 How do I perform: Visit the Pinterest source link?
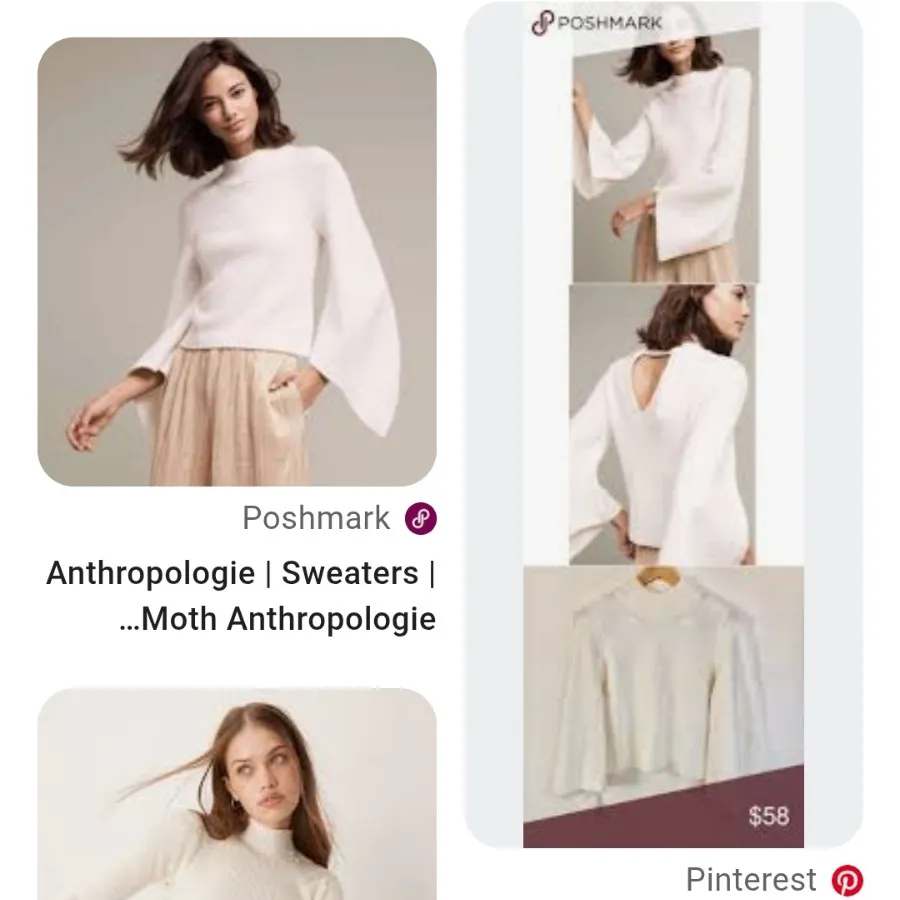pyautogui.click(x=772, y=880)
